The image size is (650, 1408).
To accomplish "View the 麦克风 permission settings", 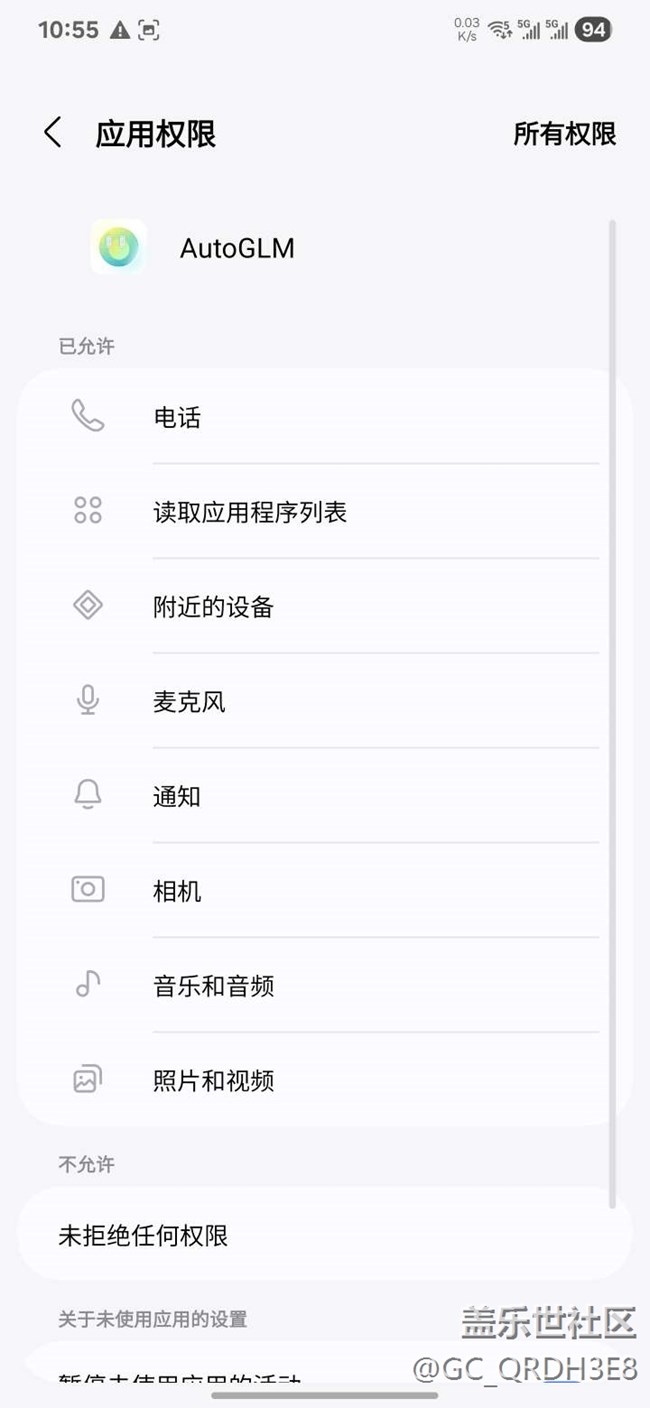I will click(x=325, y=701).
